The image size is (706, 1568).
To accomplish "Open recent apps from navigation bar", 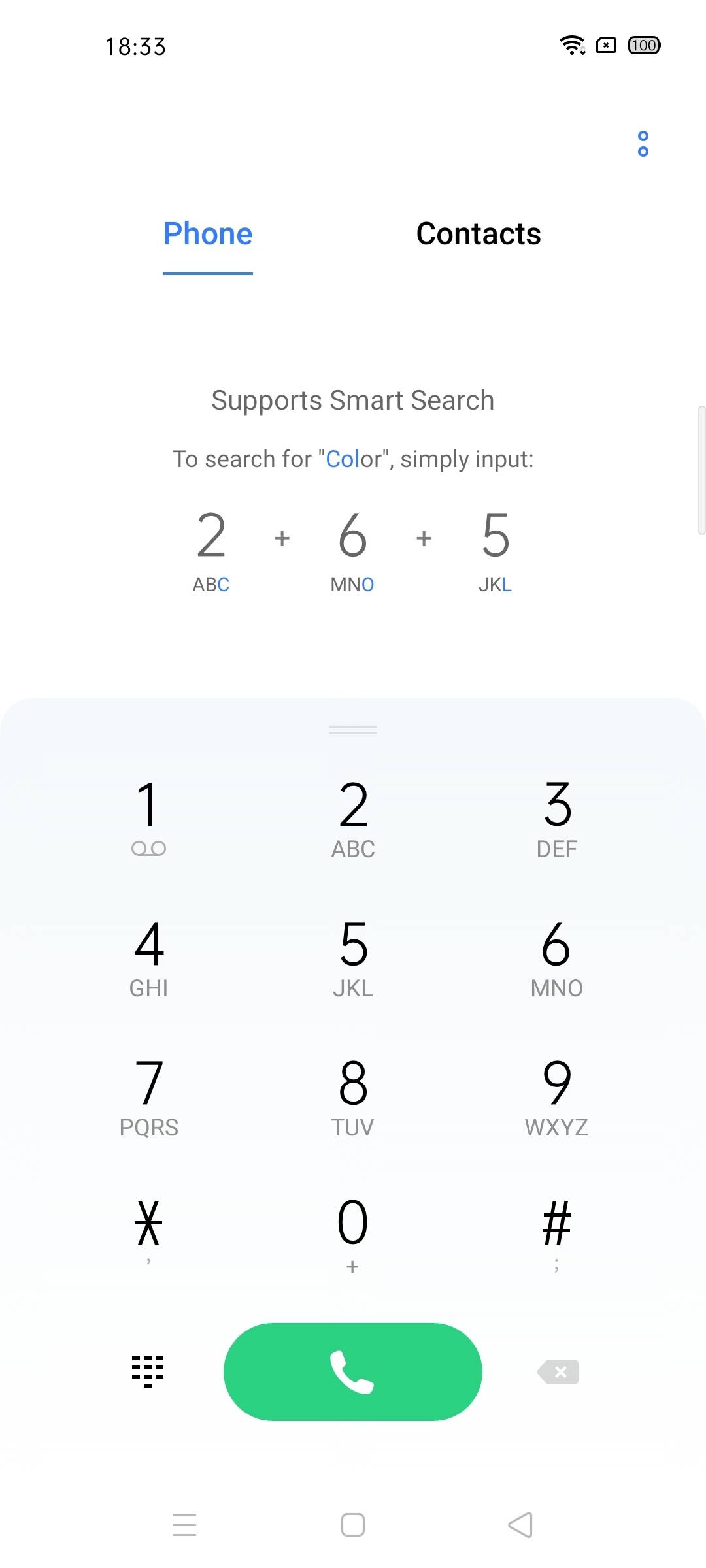I will point(184,1525).
